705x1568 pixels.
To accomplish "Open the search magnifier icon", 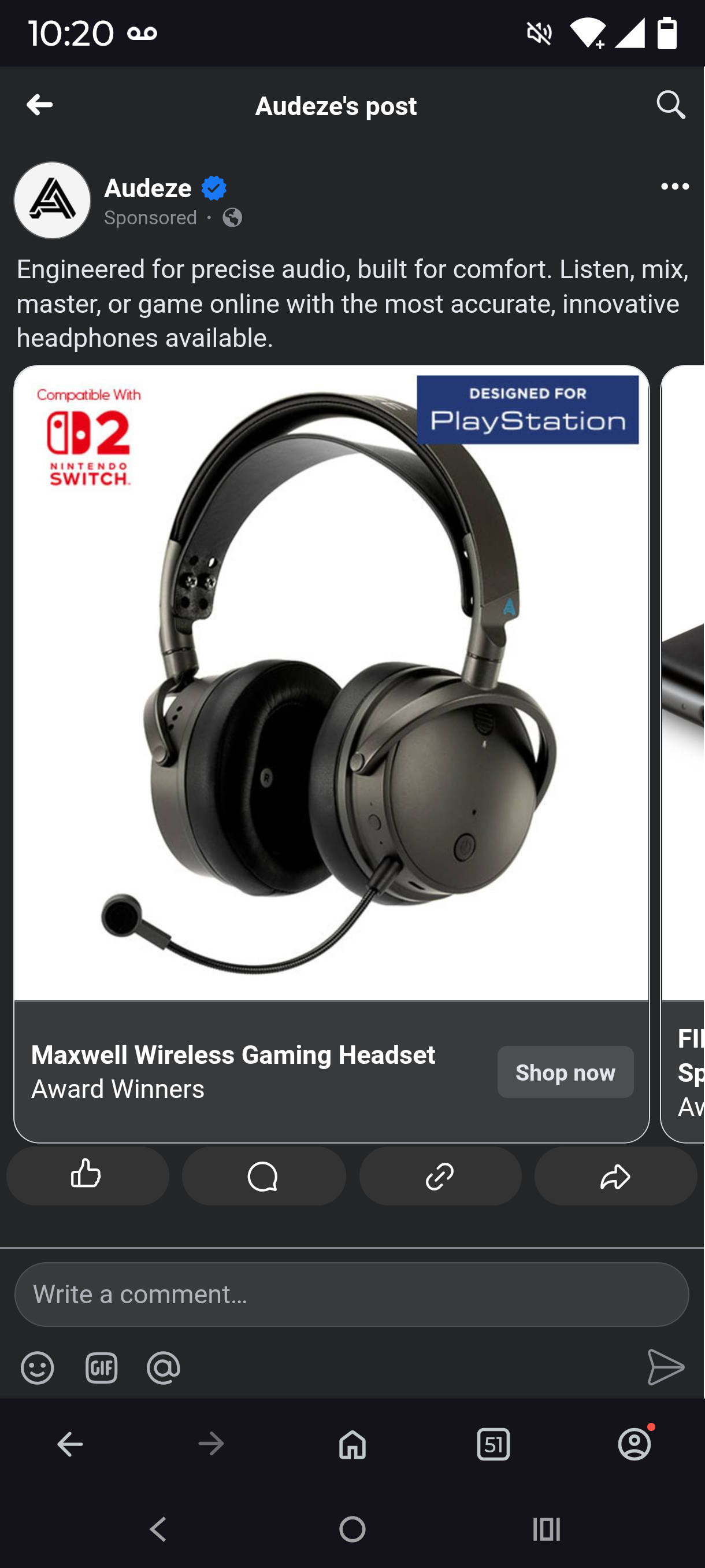I will pos(670,105).
